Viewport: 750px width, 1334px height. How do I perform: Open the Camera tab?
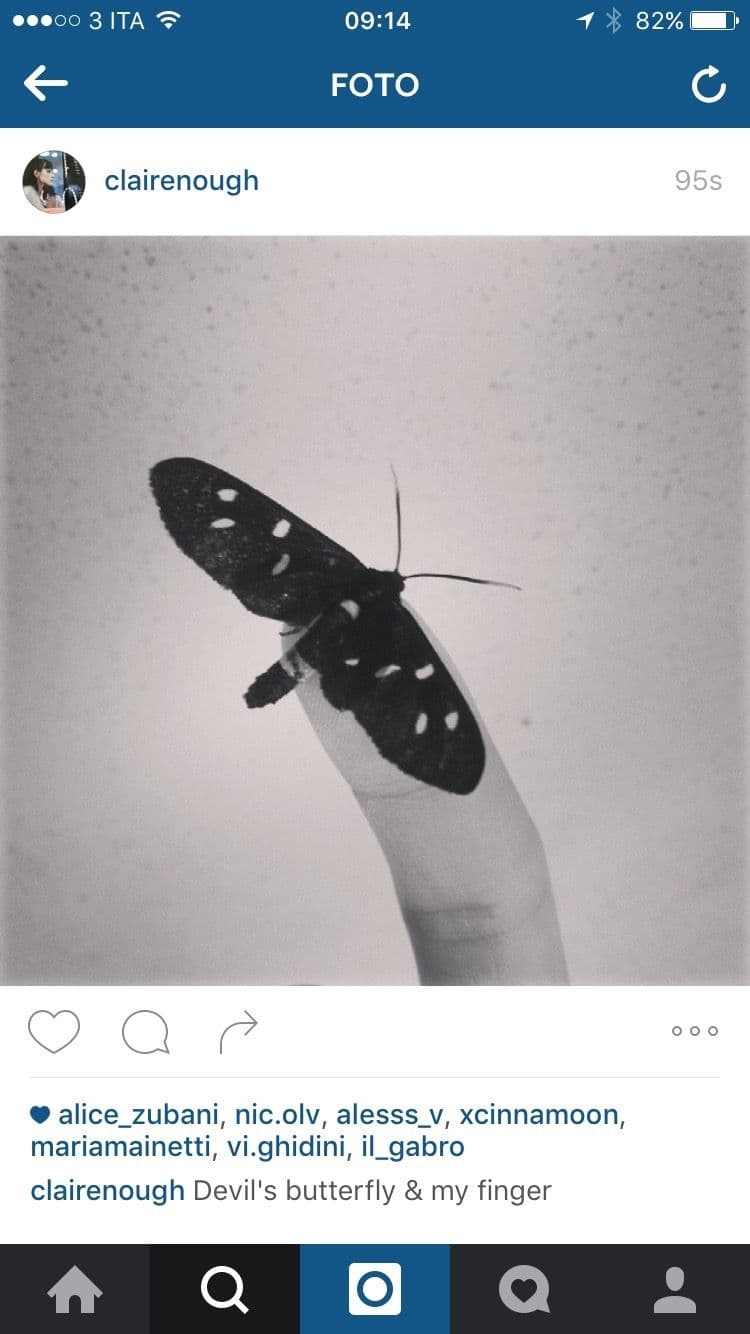coord(375,1290)
